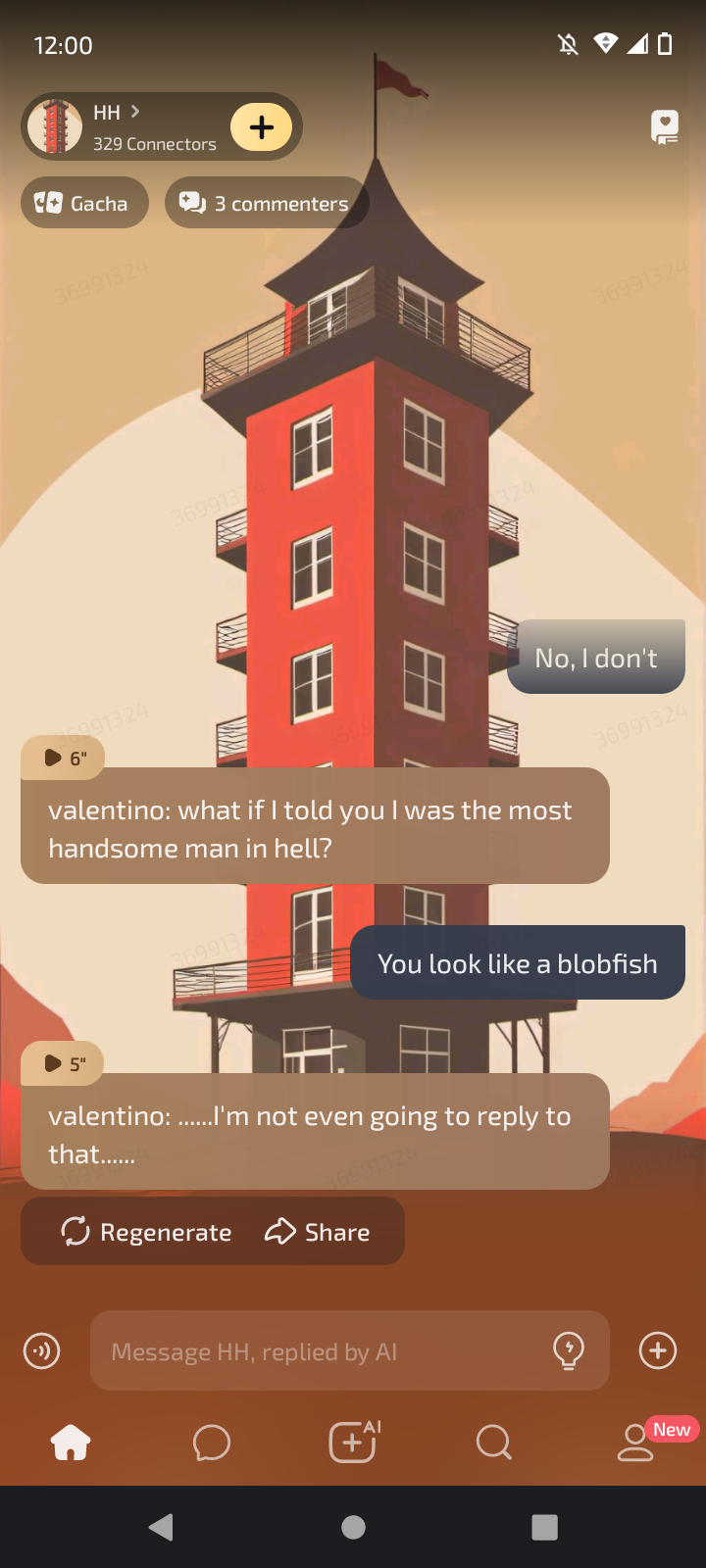Share the last reply
This screenshot has width=706, height=1568.
point(318,1232)
